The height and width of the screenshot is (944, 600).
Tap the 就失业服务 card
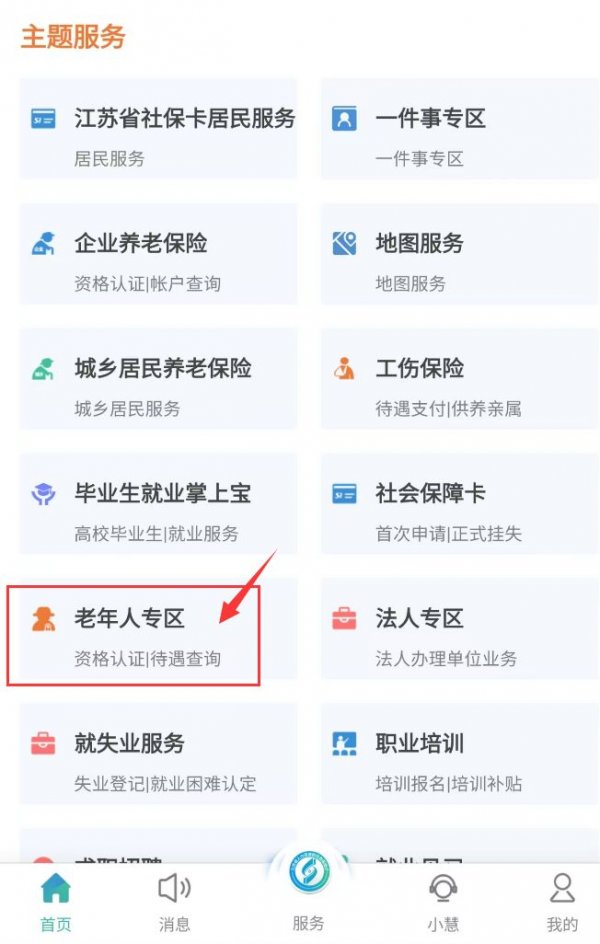pyautogui.click(x=158, y=755)
